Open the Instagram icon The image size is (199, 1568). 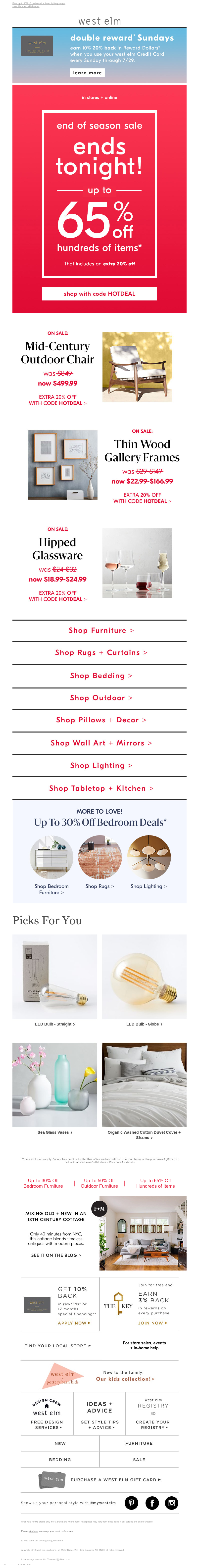172,1502
